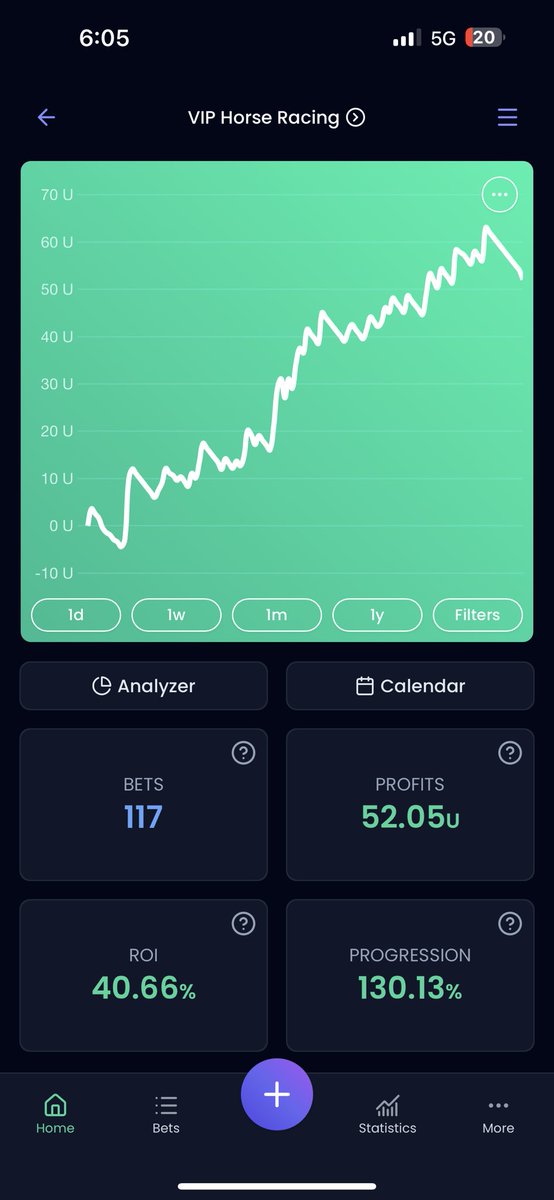Show help for the PROGRESSION card

pos(510,924)
